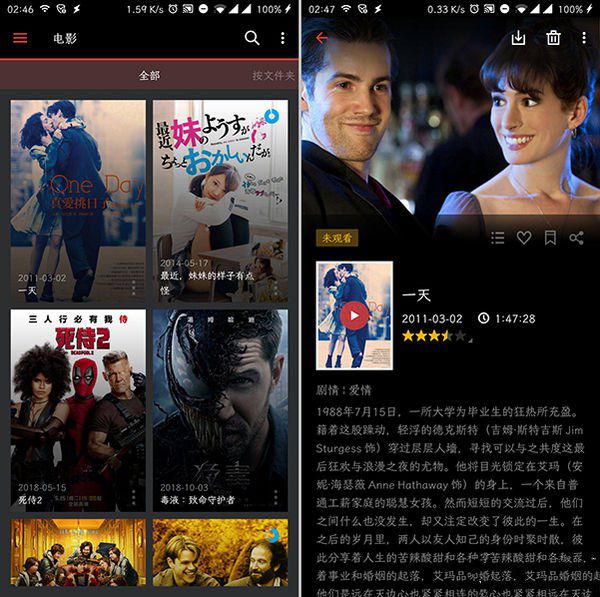600x597 pixels.
Task: Switch to the 按文件夹 tab
Action: (x=273, y=76)
